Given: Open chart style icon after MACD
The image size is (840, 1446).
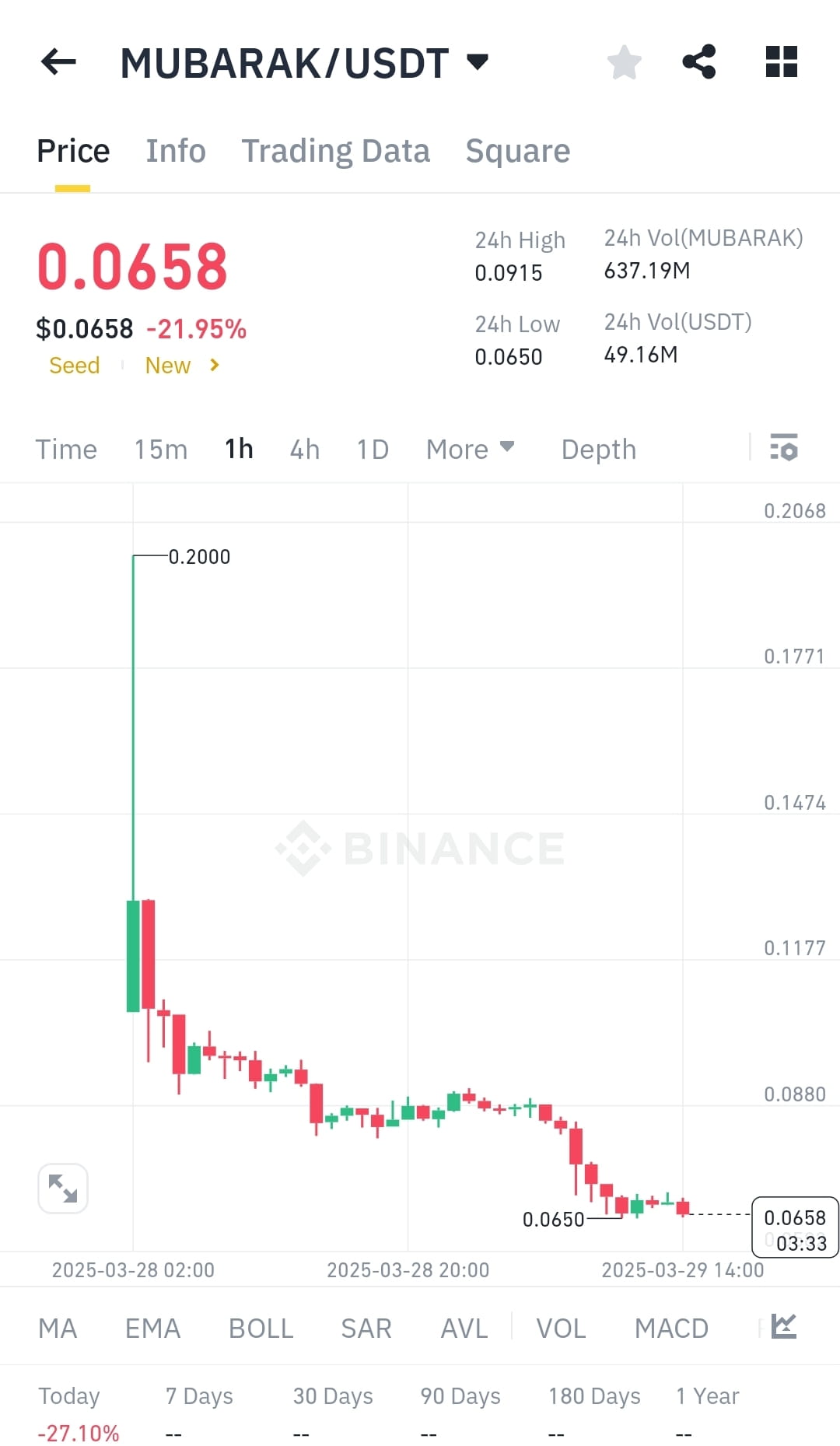Looking at the screenshot, I should [783, 1328].
